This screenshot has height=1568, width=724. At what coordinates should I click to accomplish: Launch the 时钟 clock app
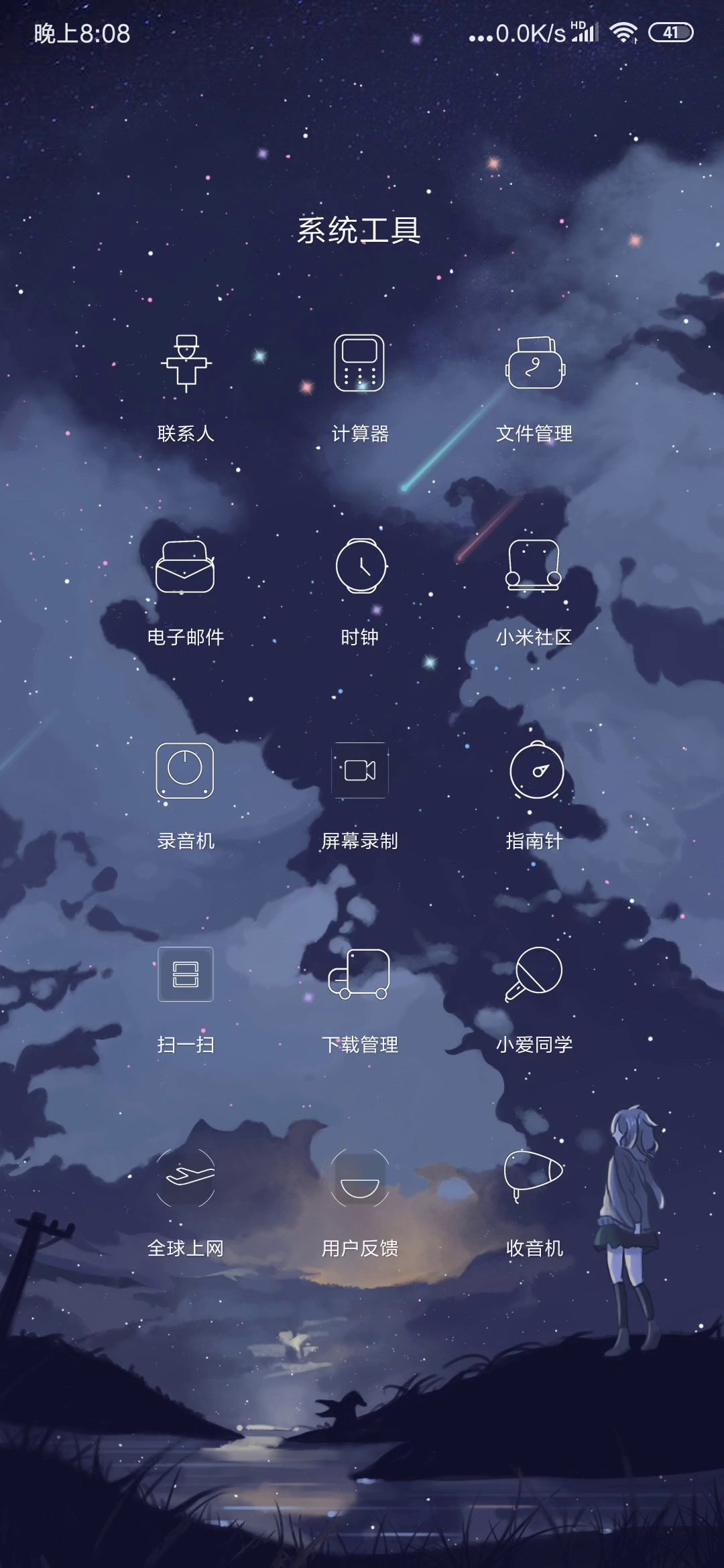tap(361, 568)
